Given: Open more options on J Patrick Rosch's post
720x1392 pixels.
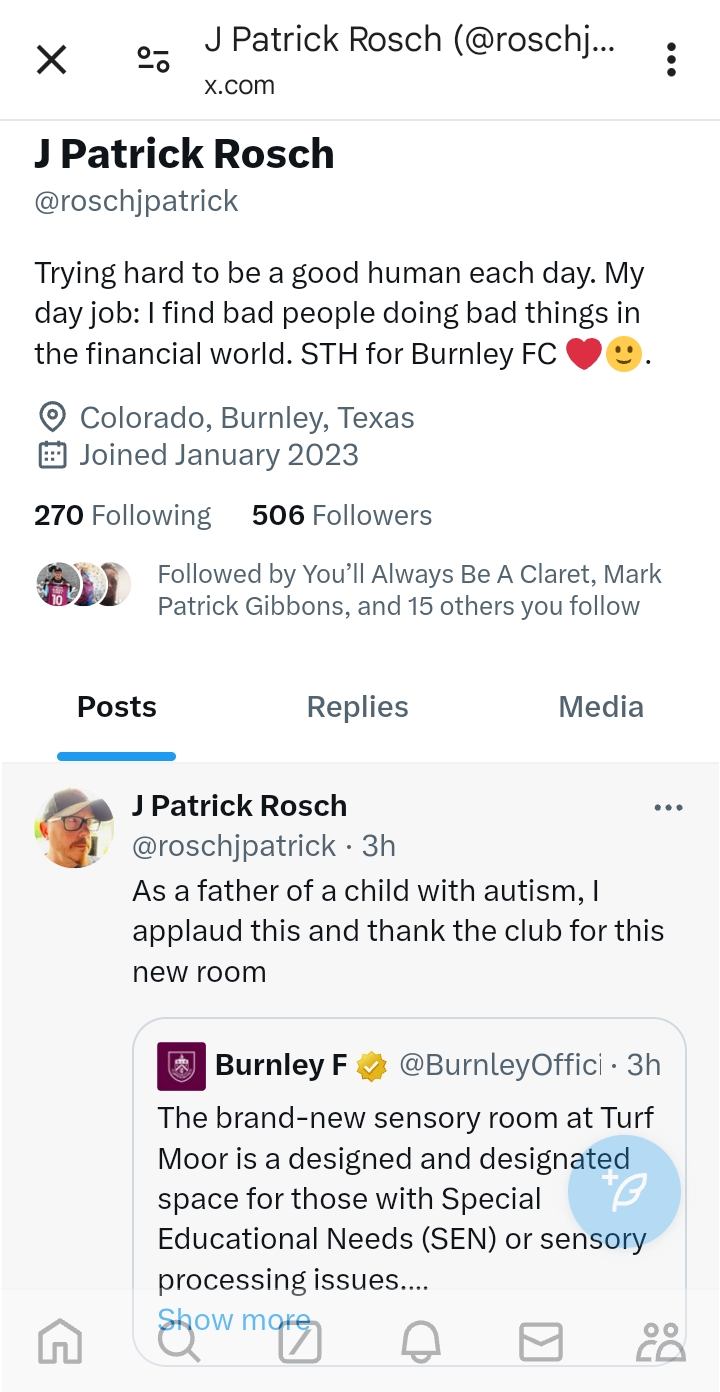Looking at the screenshot, I should 668,808.
